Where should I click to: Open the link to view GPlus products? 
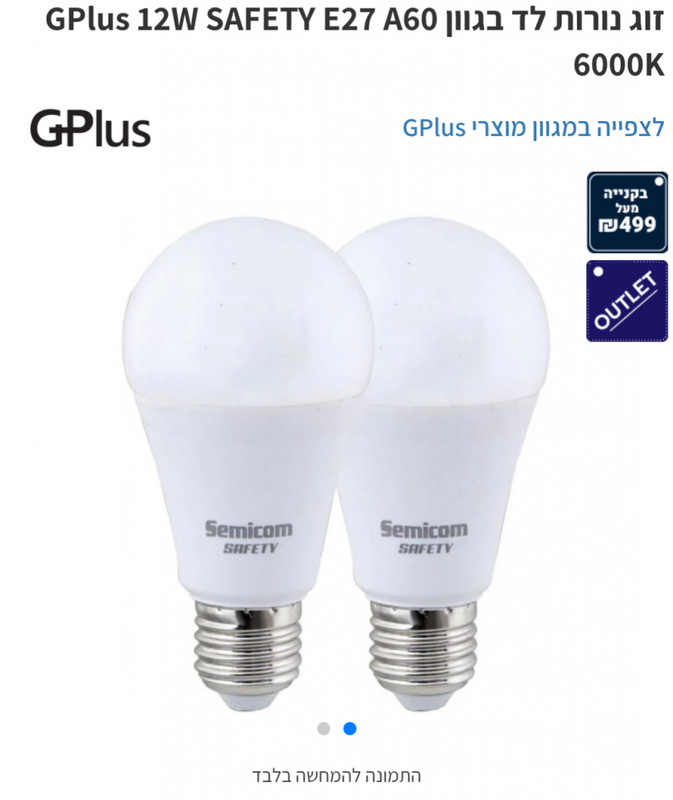coord(533,128)
